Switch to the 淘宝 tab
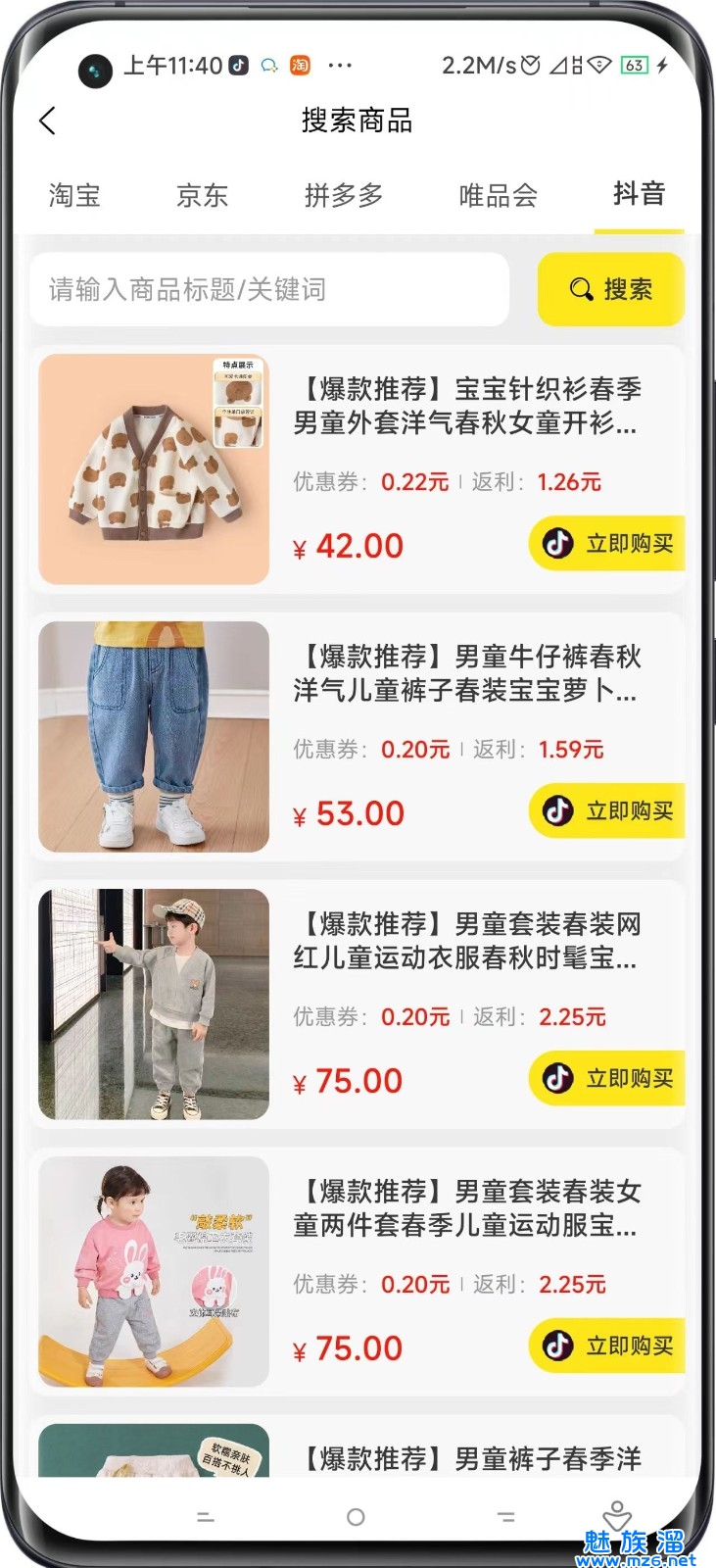Screen dimensions: 716x1568 (x=74, y=195)
